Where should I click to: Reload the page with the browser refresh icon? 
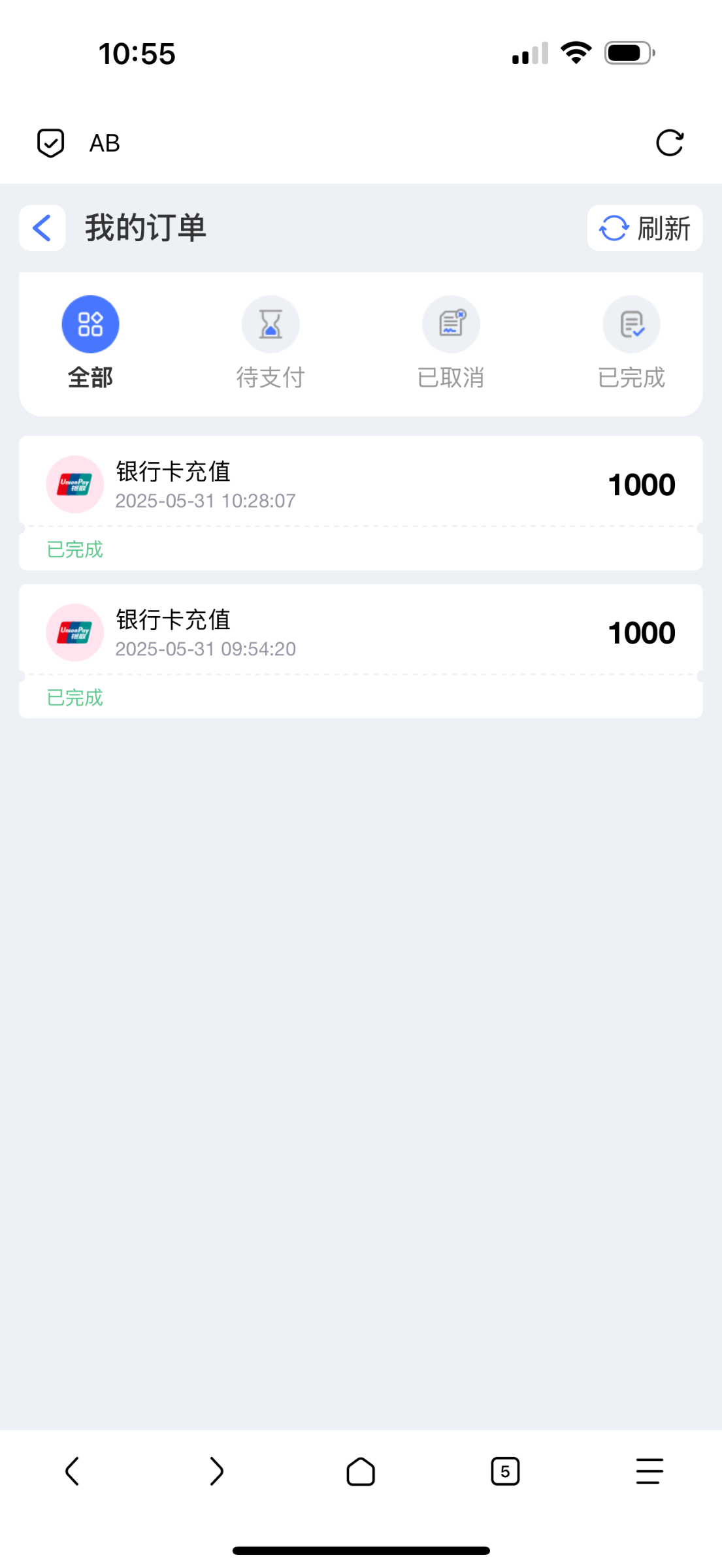click(x=669, y=143)
